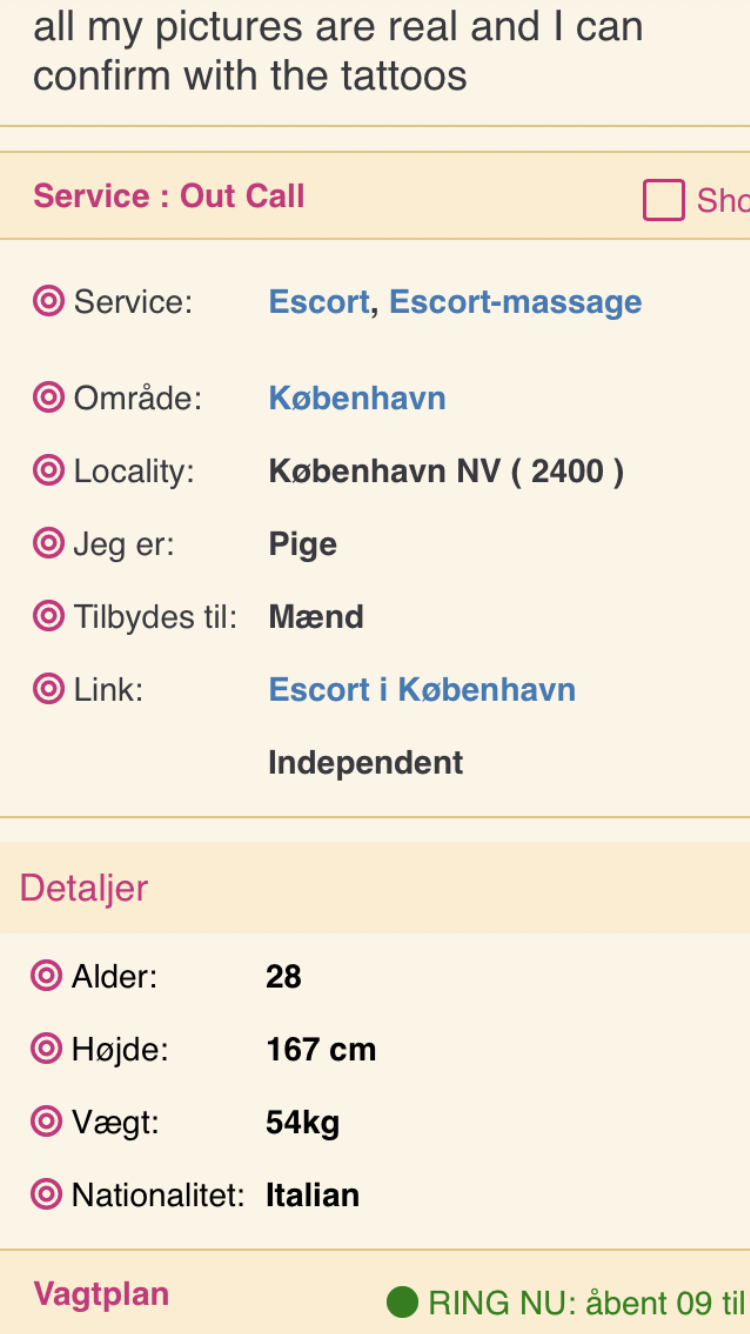This screenshot has height=1334, width=750.
Task: Tick the checkbox in the Service header
Action: point(664,200)
